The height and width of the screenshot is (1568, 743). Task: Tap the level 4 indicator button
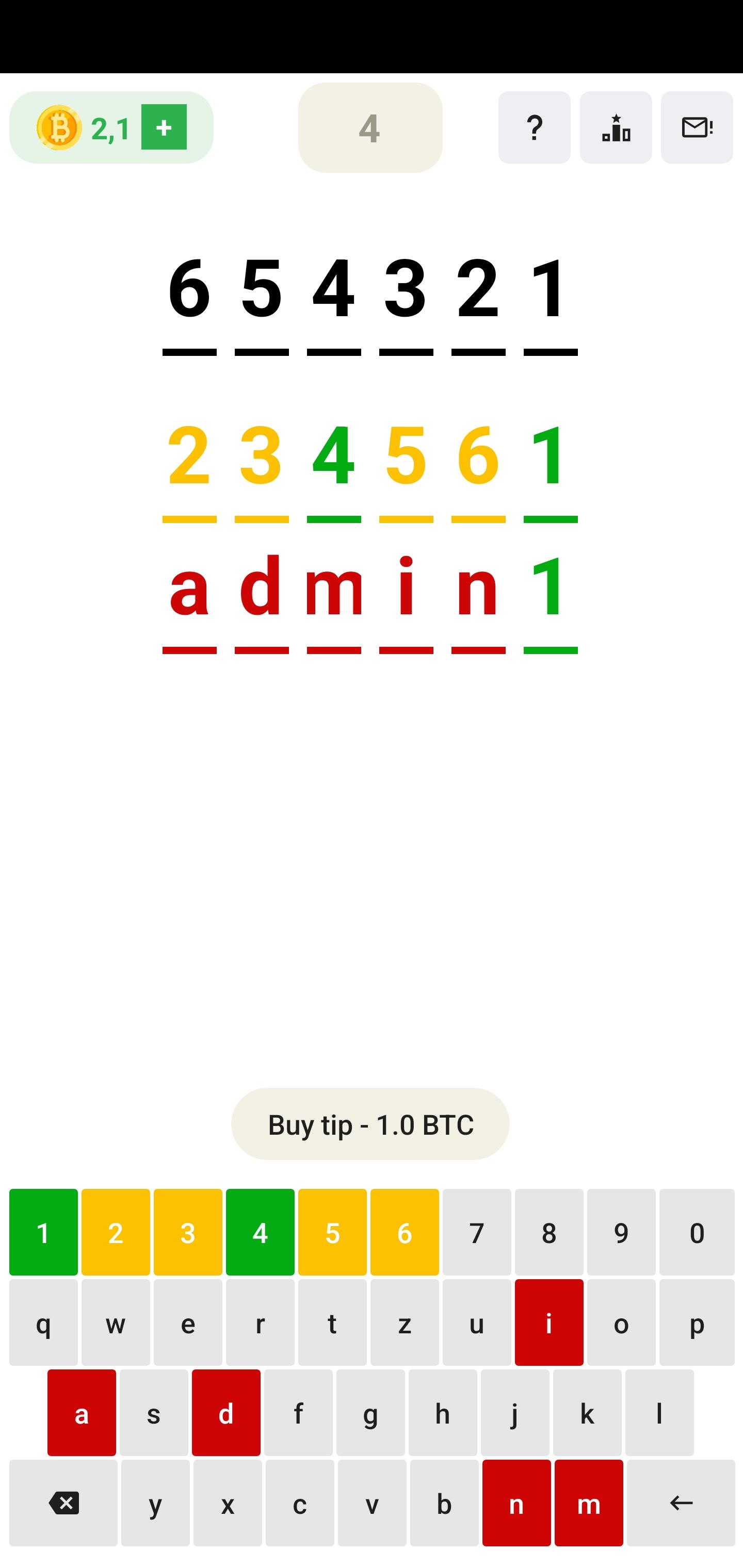[370, 128]
